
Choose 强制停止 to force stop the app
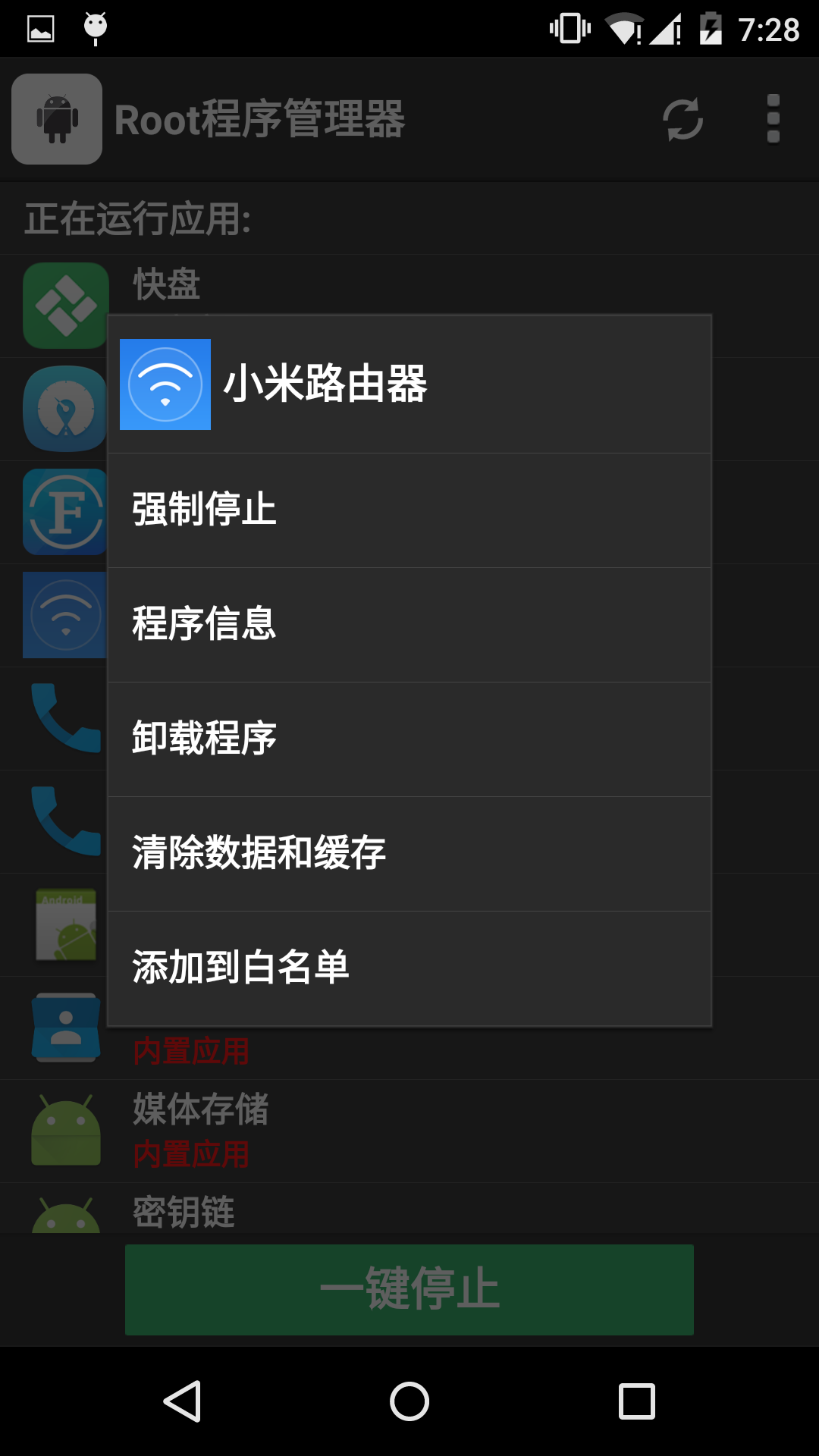tap(409, 510)
